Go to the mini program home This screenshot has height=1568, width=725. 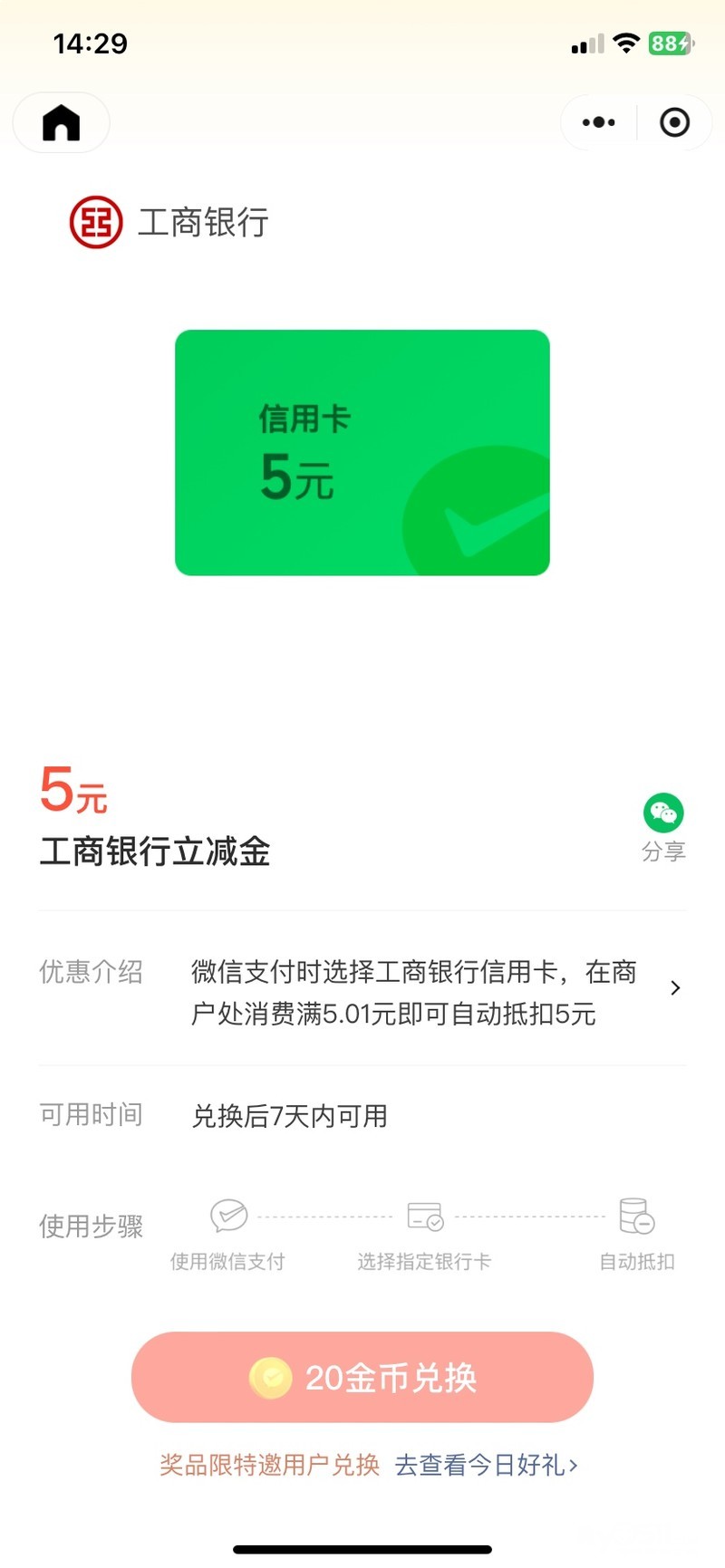click(62, 122)
